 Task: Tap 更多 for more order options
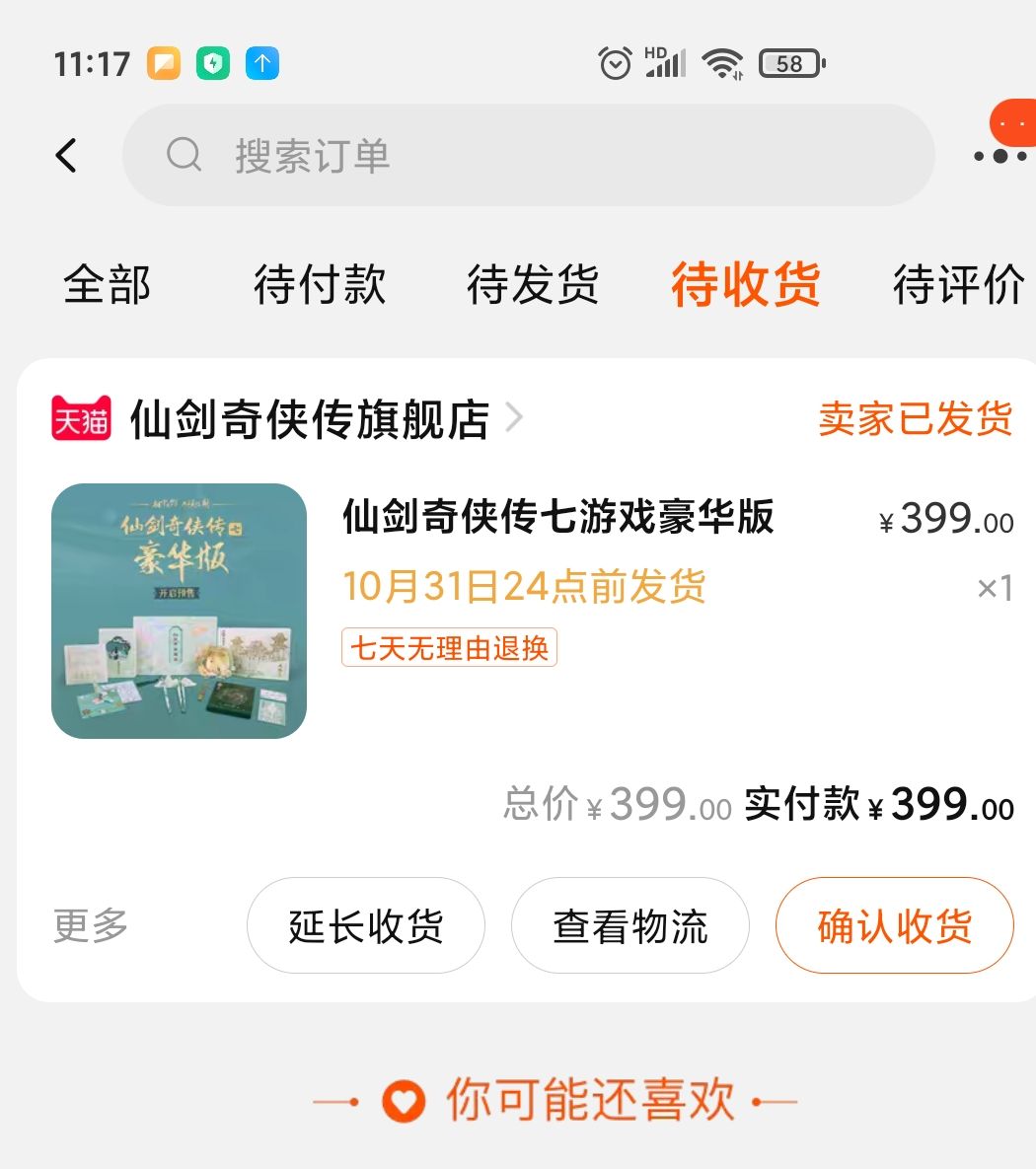point(91,926)
